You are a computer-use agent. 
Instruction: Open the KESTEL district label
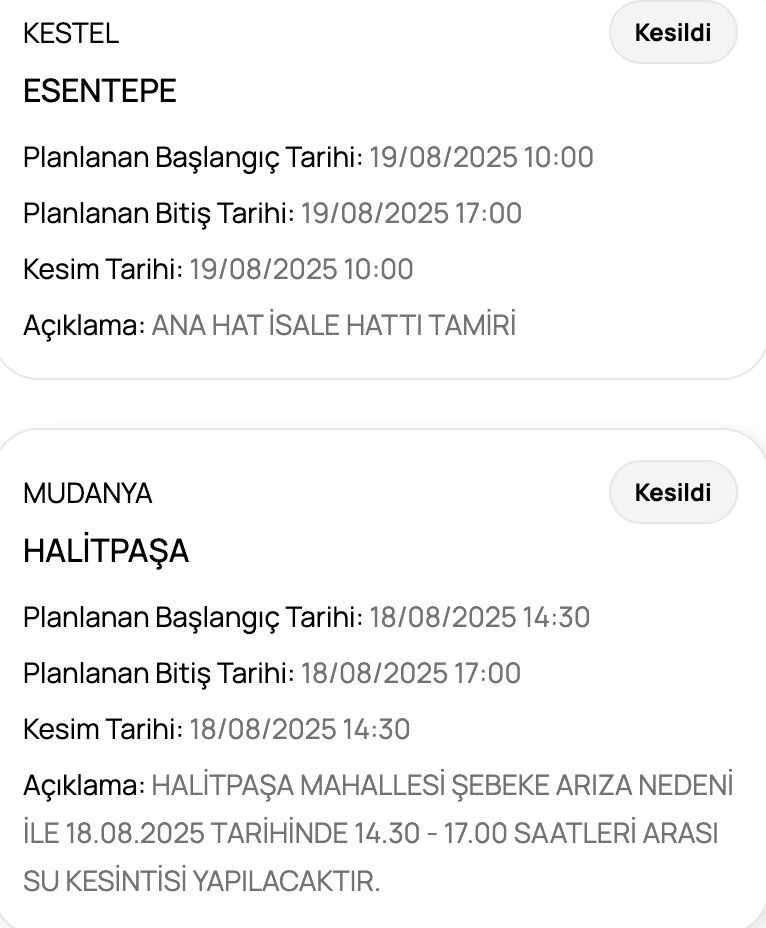tap(68, 33)
